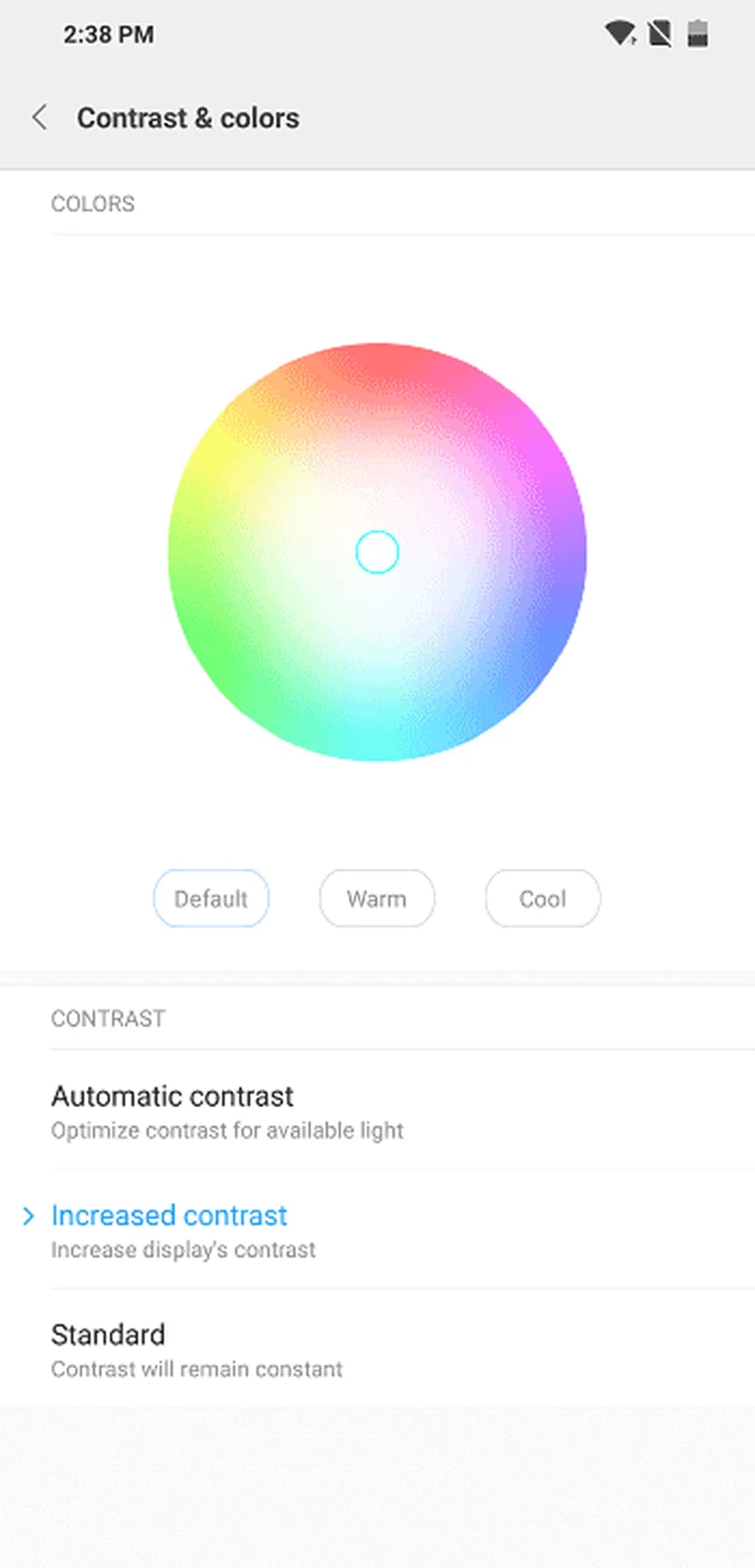Select the Standard contrast option

pos(108,1334)
